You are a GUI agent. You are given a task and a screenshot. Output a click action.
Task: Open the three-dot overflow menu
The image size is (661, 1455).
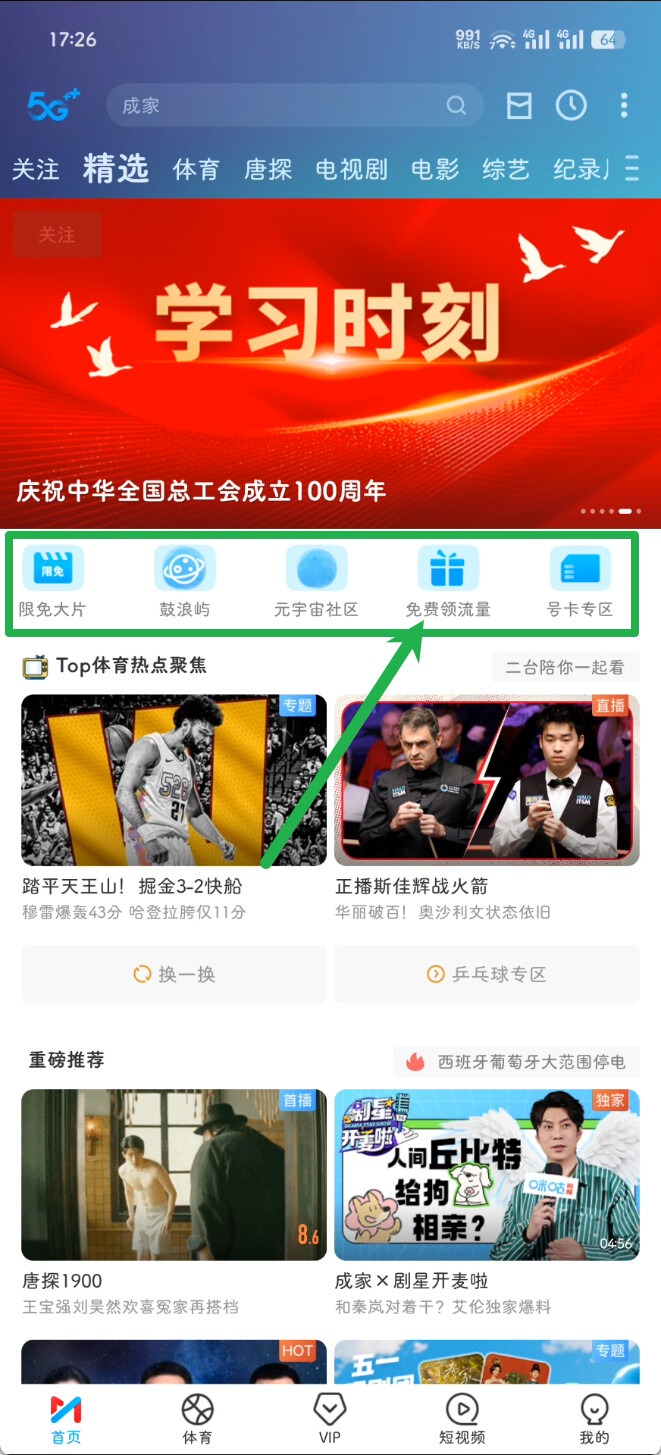pyautogui.click(x=624, y=105)
